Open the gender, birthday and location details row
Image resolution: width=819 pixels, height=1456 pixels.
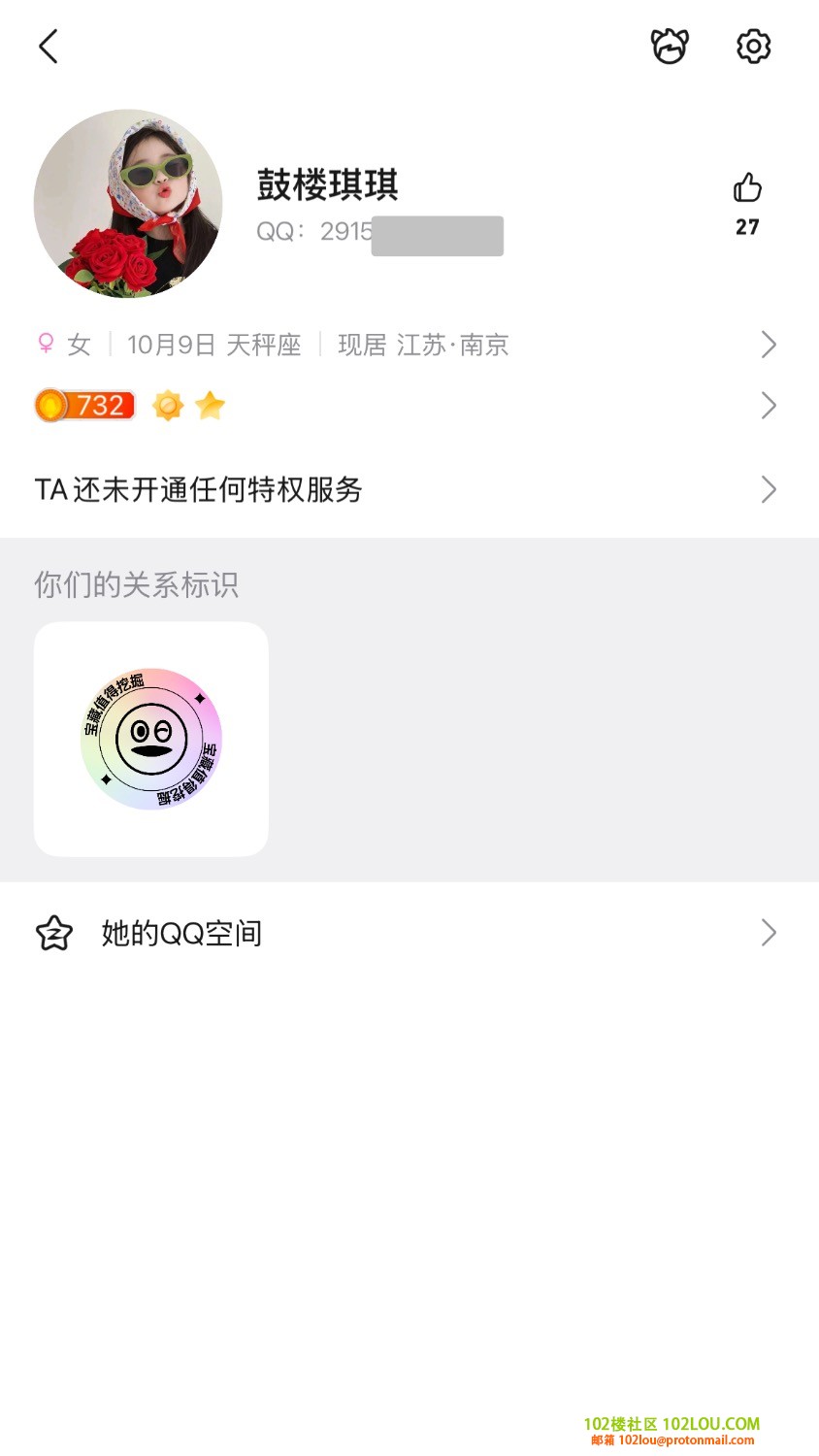408,345
